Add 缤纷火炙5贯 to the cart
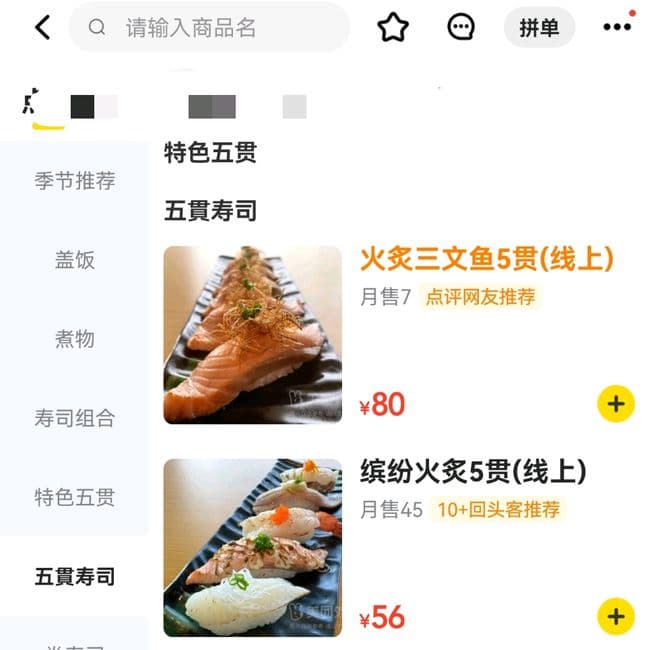660x650 pixels. 615,616
